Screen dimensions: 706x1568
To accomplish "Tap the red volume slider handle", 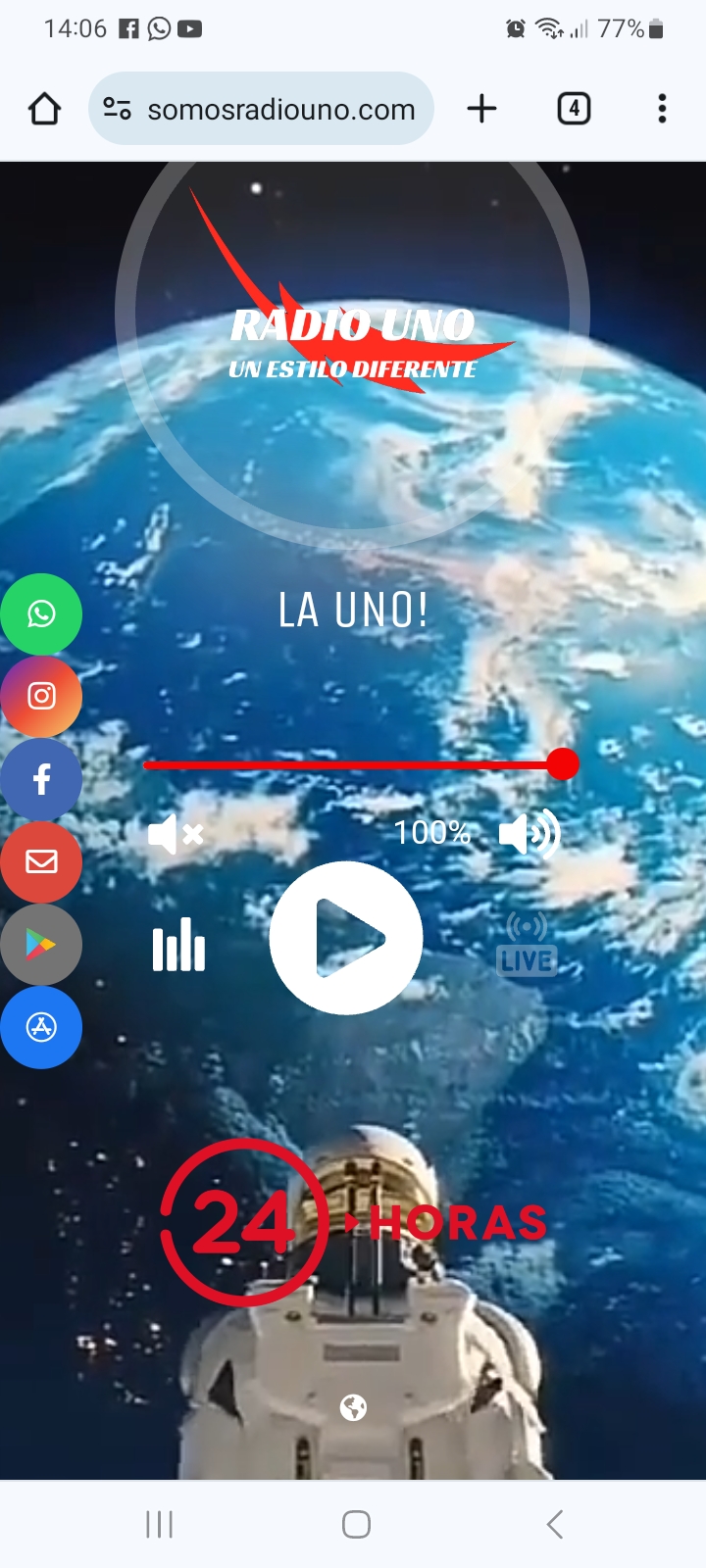I will pos(563,764).
